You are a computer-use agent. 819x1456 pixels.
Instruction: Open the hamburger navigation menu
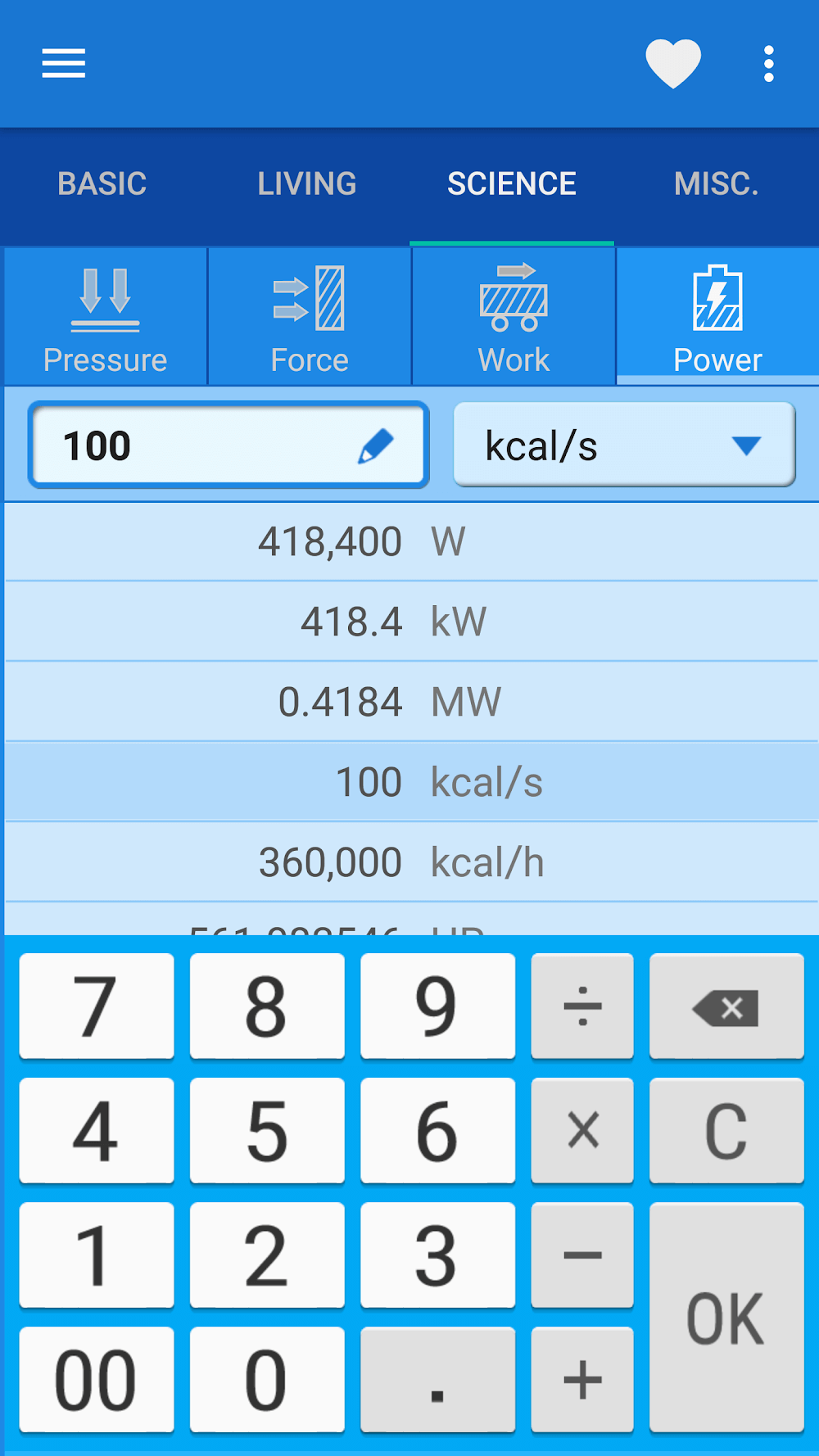(64, 63)
